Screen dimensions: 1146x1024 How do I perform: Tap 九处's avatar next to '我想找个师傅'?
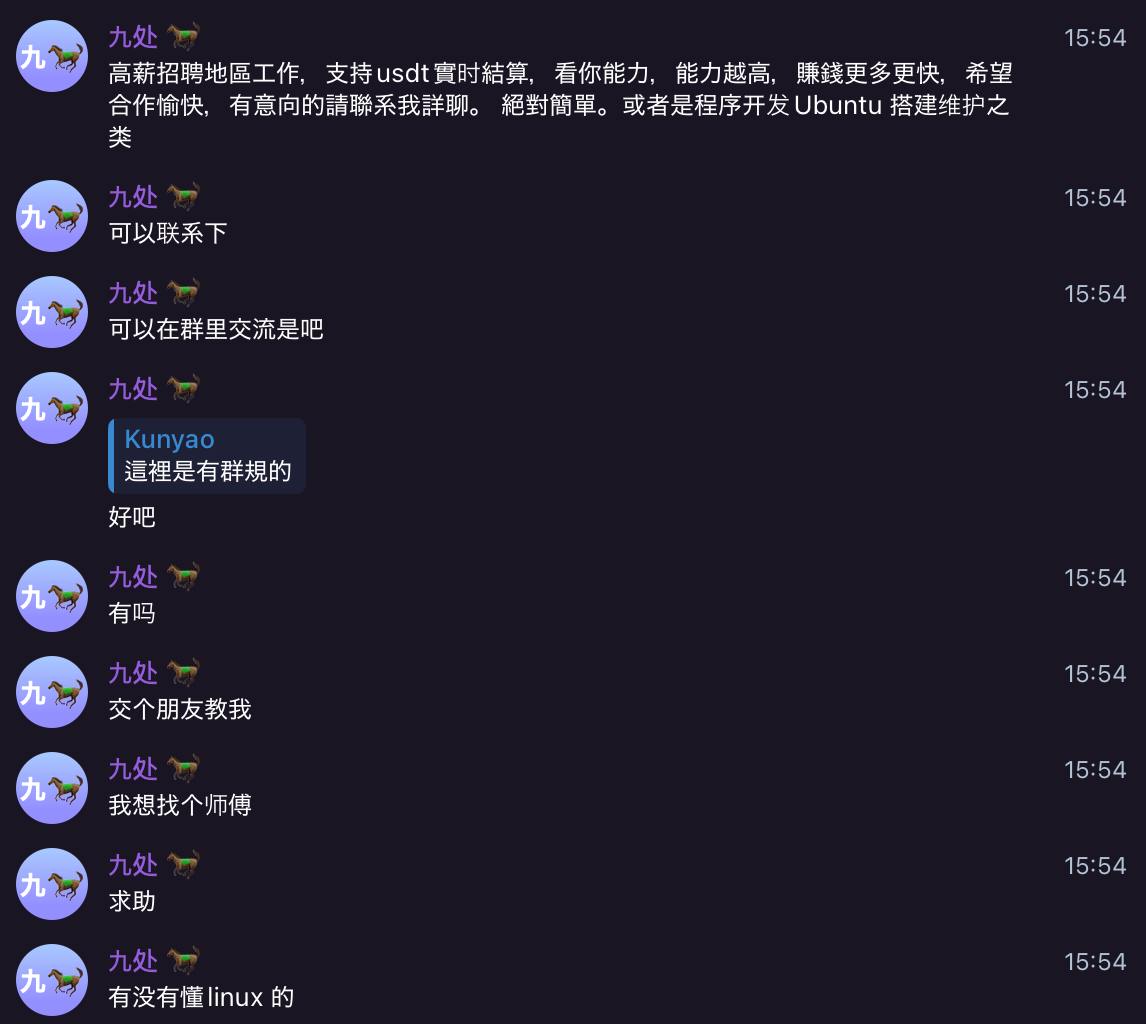click(52, 788)
